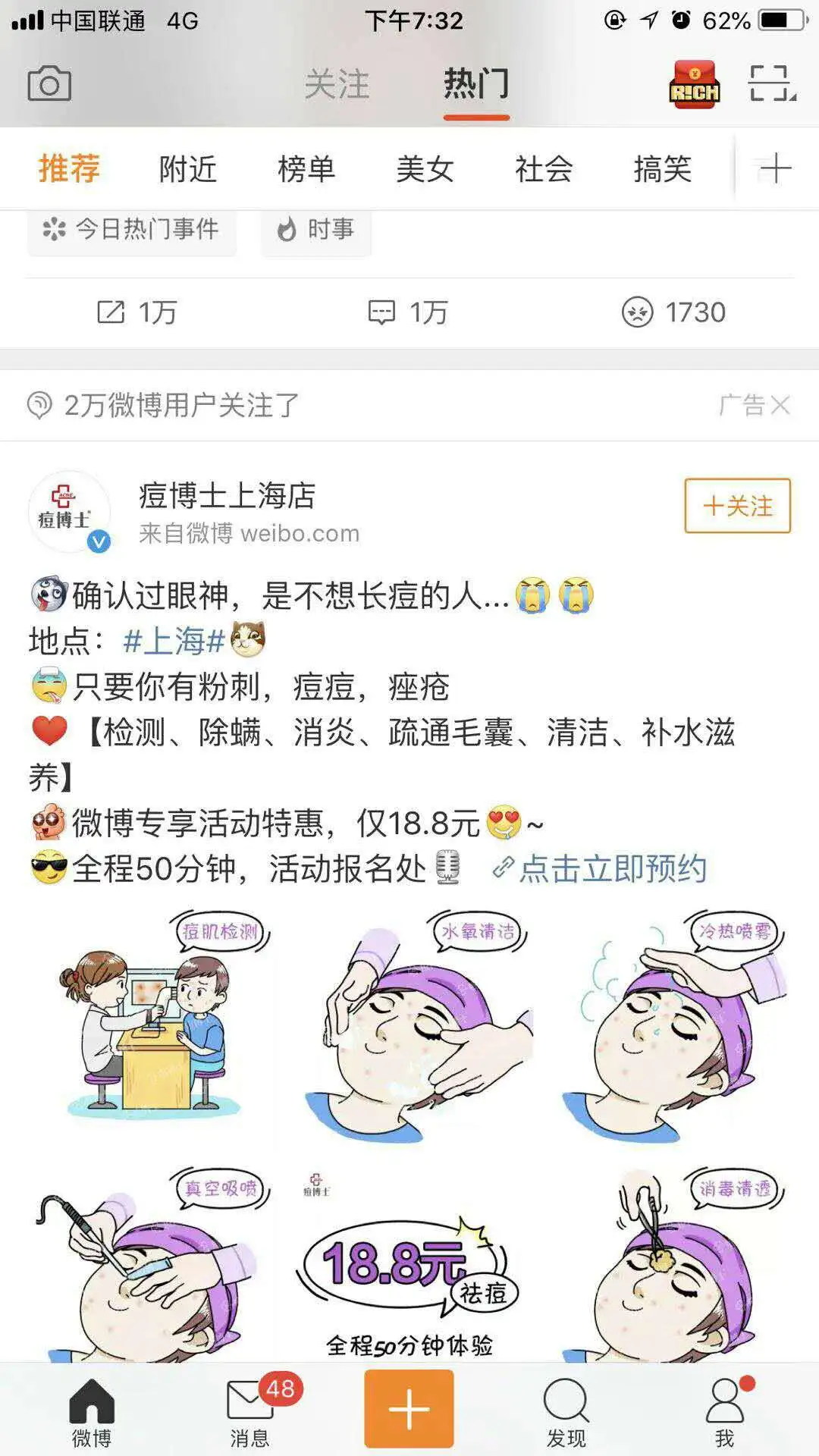Follow 痘博士上海店 with +关注

737,506
